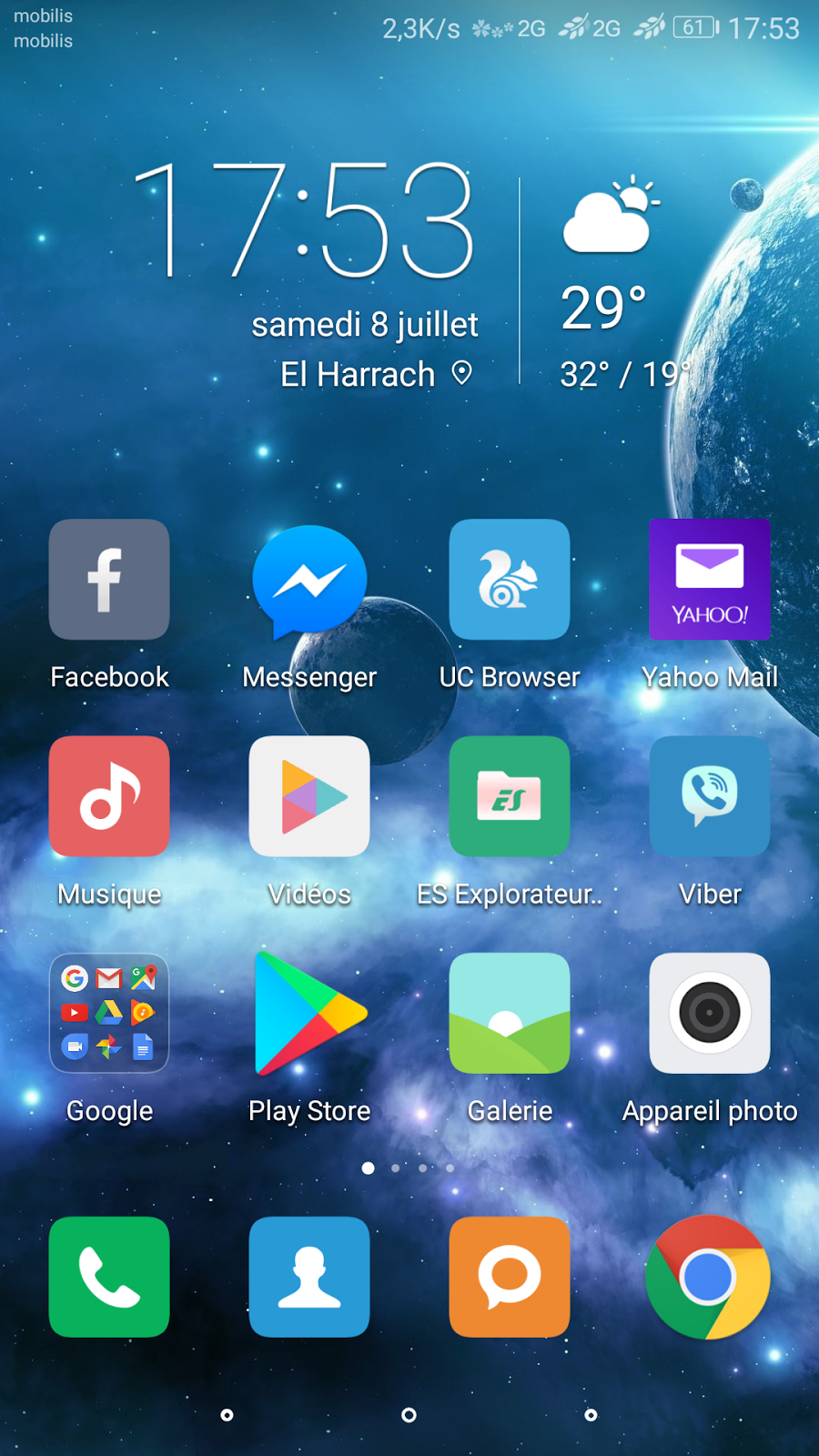This screenshot has height=1456, width=819.
Task: Open ES Explorateur file manager
Action: click(x=510, y=796)
